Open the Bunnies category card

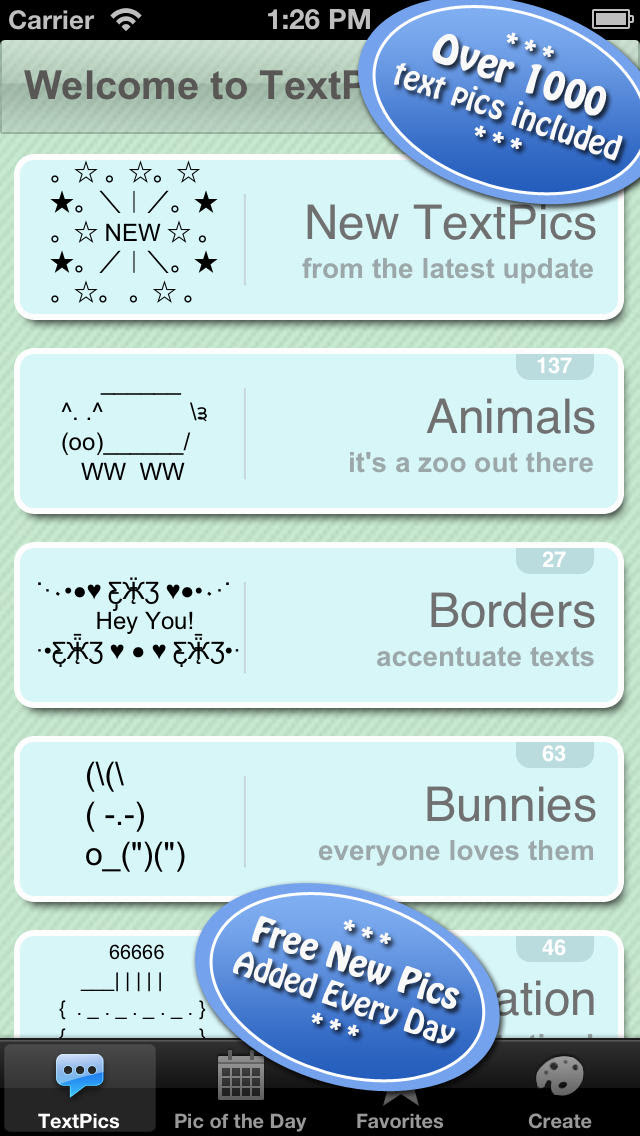pyautogui.click(x=318, y=820)
